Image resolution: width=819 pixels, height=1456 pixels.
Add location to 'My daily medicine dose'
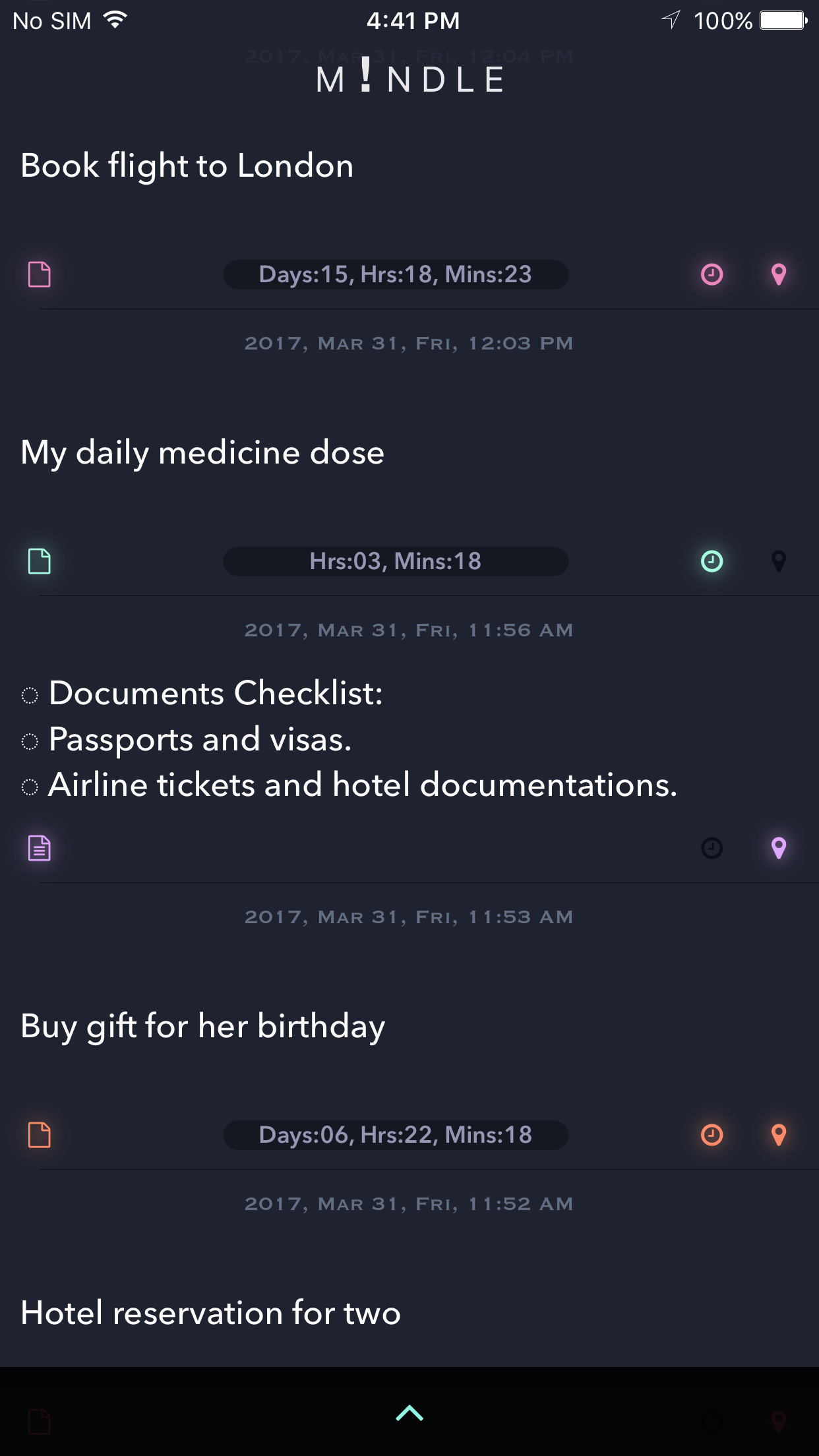point(779,561)
